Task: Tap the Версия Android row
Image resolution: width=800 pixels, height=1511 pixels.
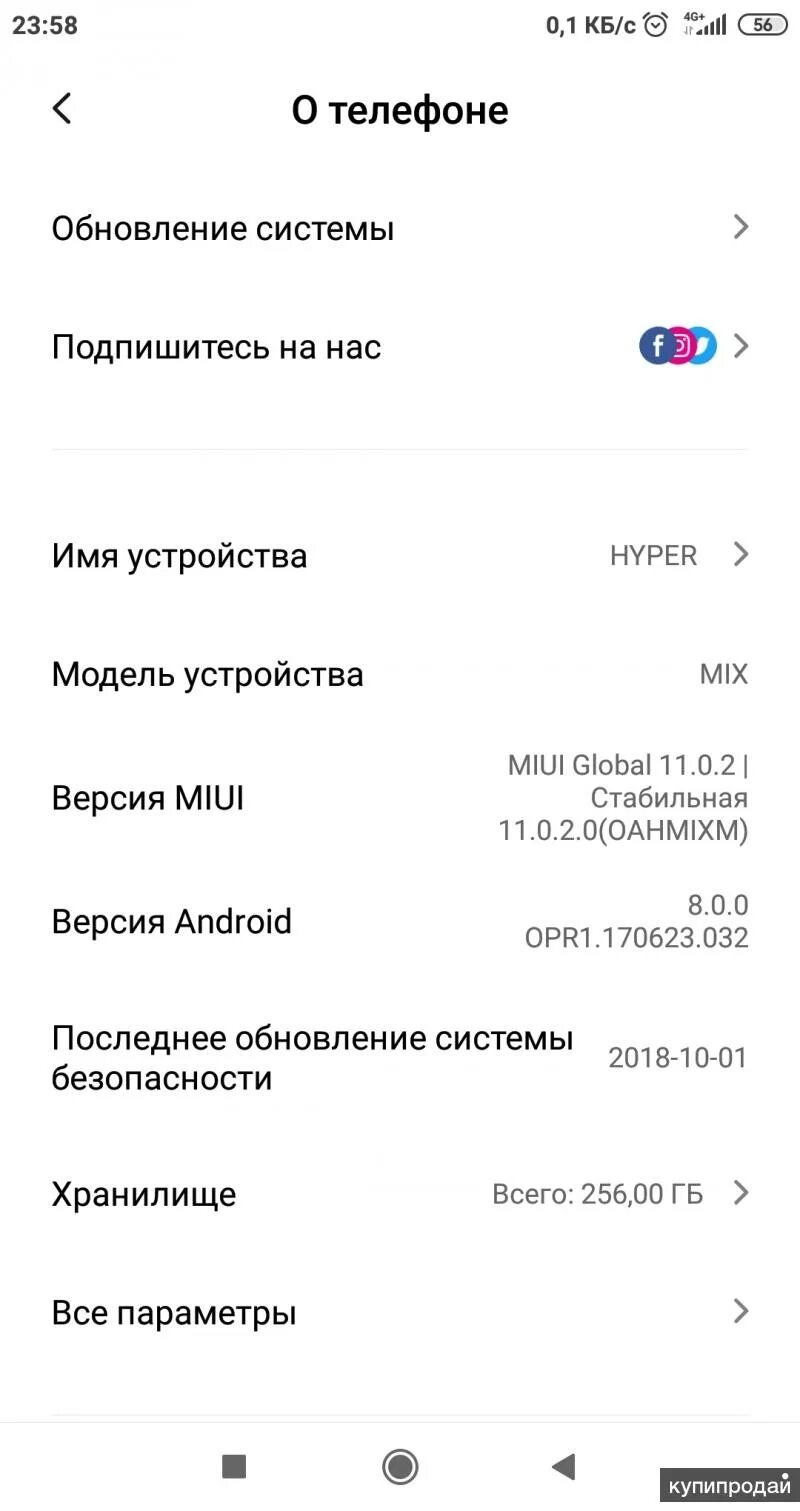Action: pyautogui.click(x=400, y=921)
